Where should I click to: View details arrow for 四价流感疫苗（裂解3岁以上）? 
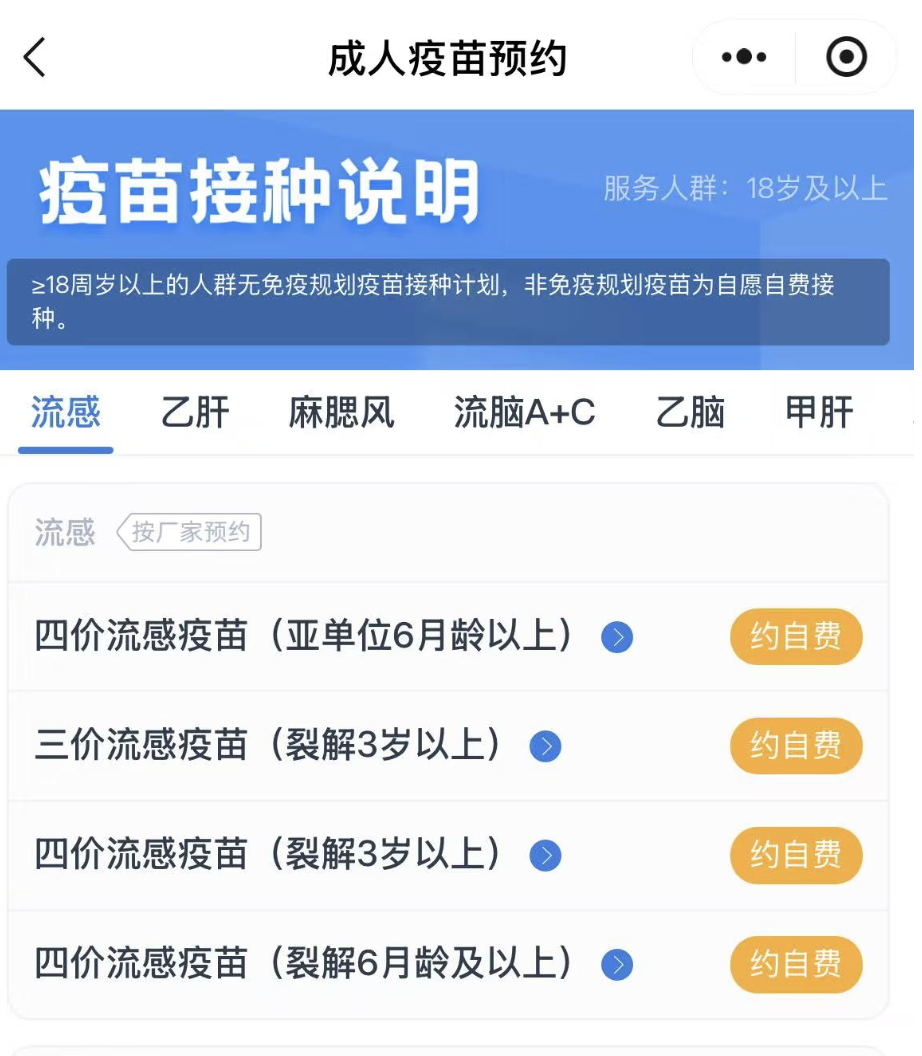point(545,856)
